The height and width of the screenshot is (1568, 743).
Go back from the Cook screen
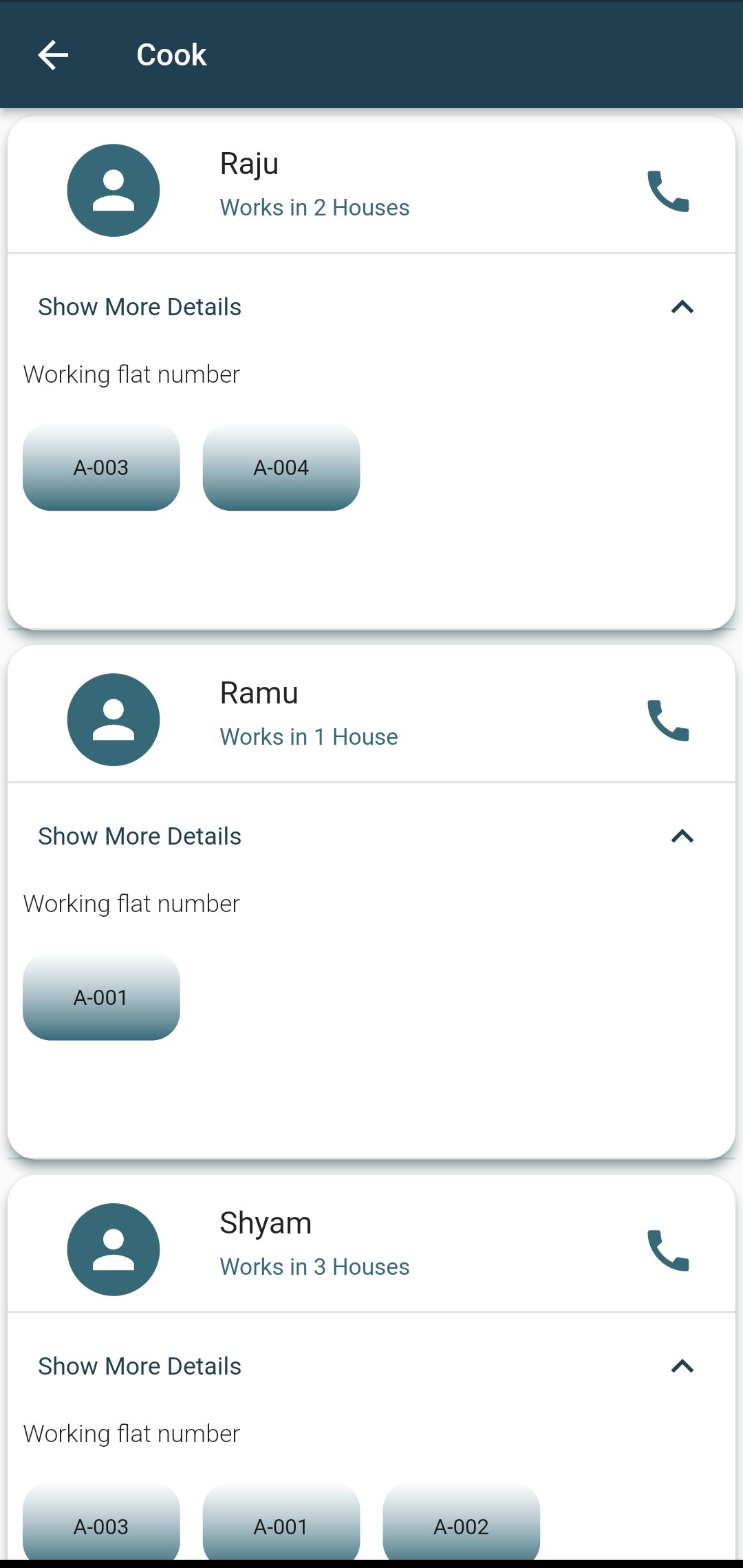click(x=53, y=55)
